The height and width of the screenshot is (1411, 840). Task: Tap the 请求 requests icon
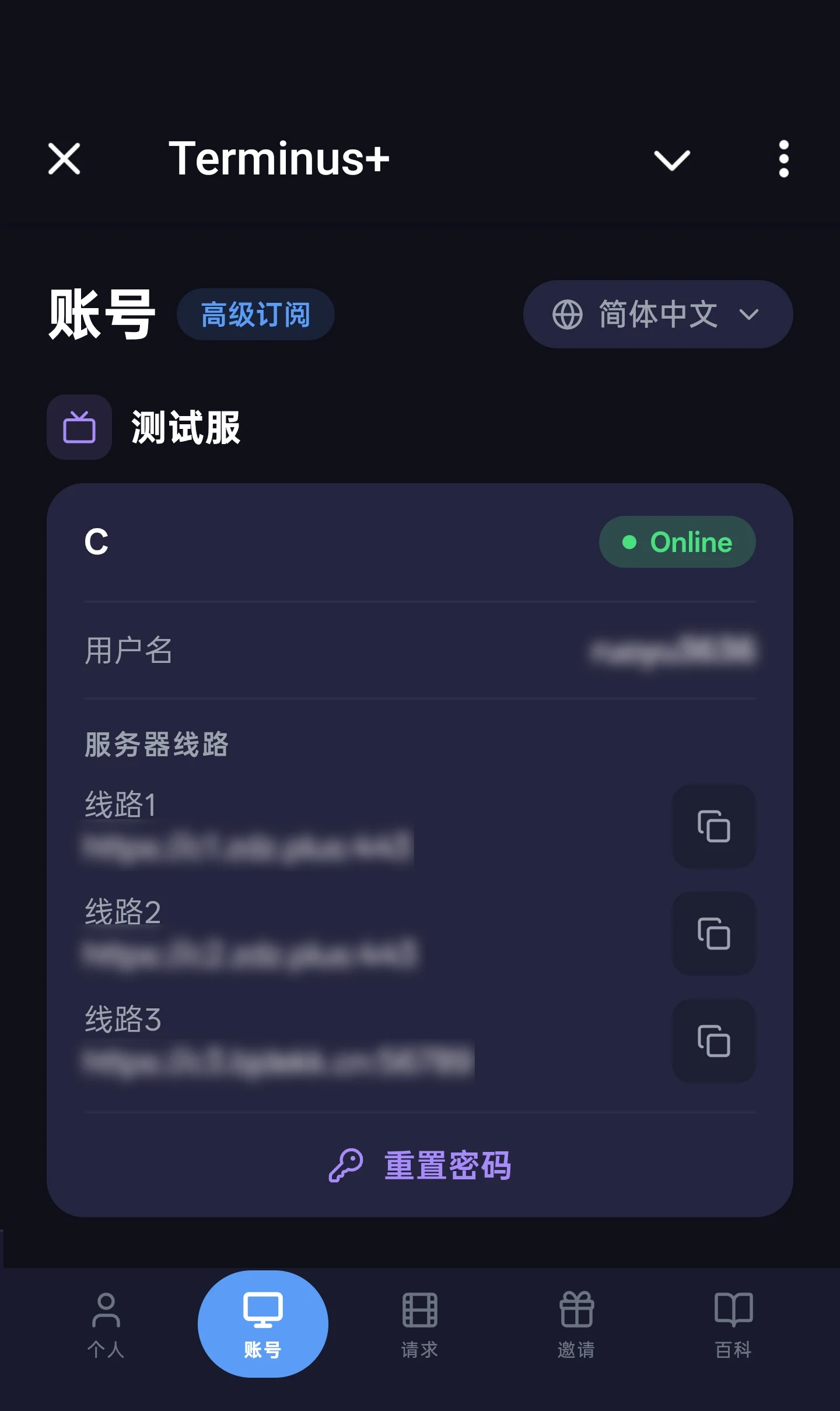pyautogui.click(x=419, y=1311)
